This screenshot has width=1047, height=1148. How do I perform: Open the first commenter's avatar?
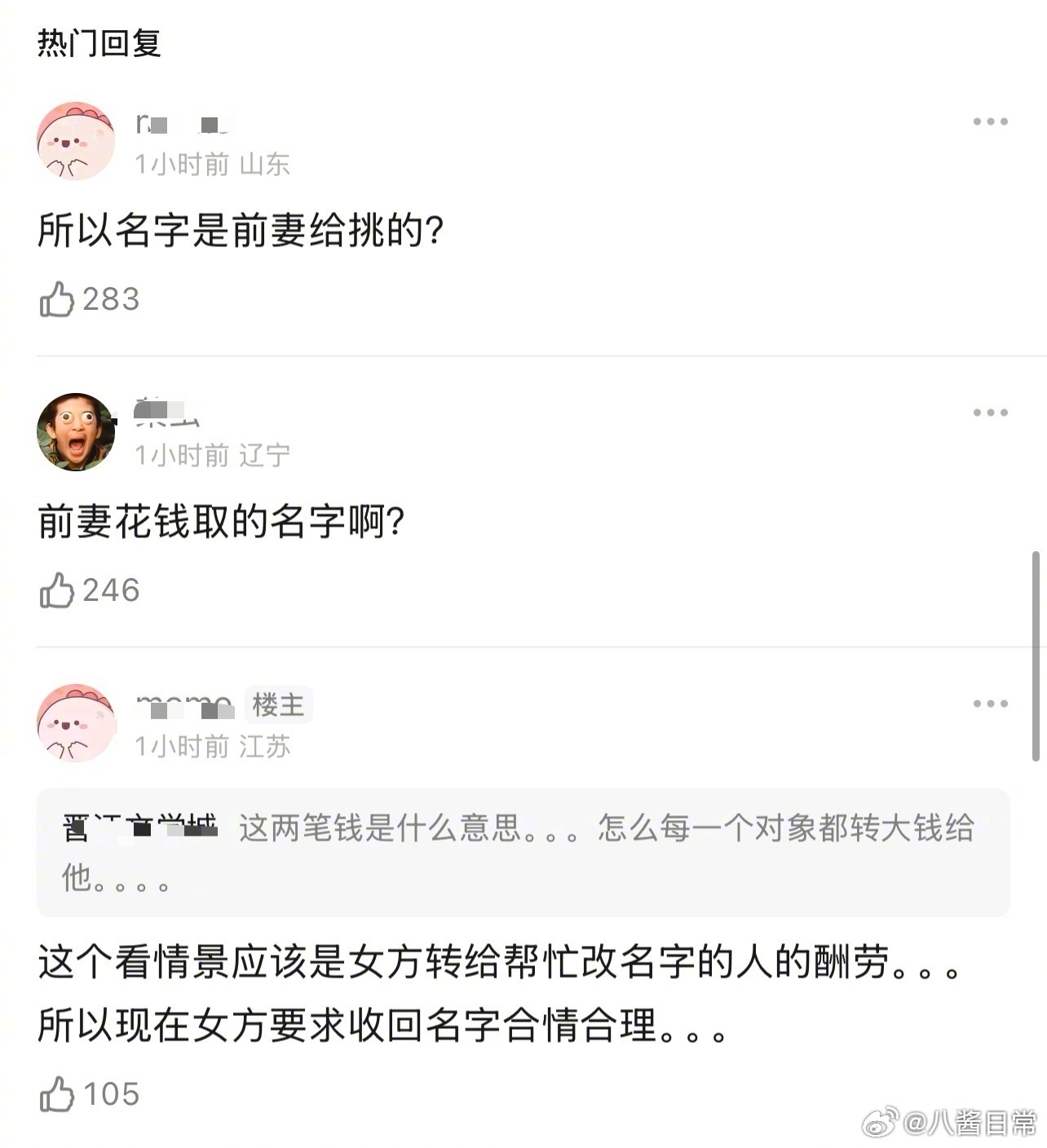tap(76, 139)
